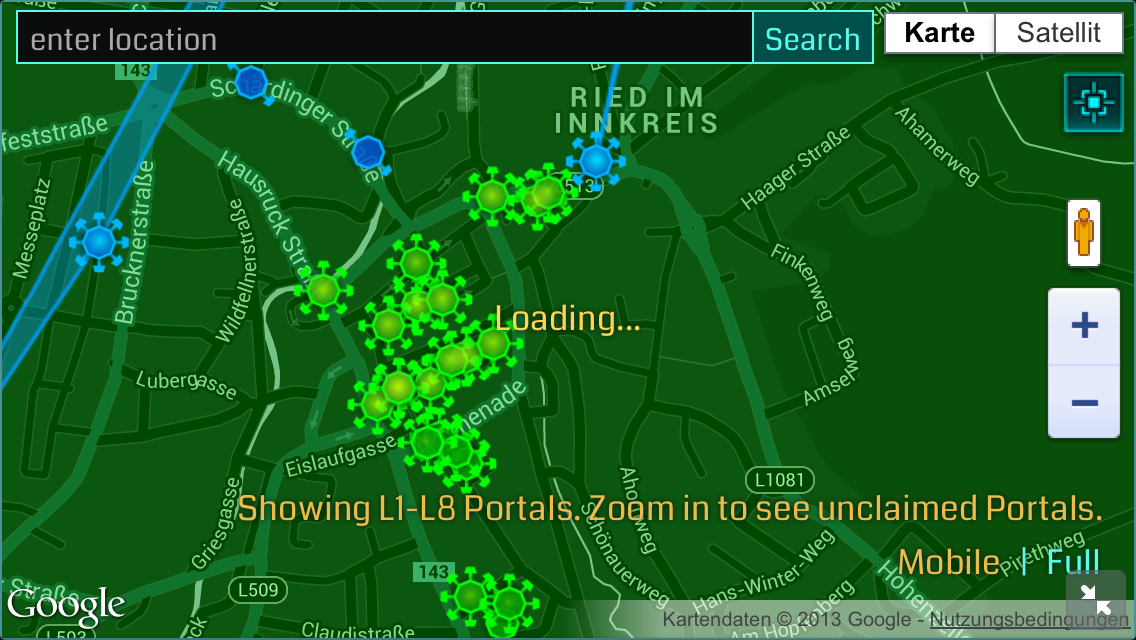
Task: Open the Nutzungsbedingungen link
Action: click(1030, 620)
